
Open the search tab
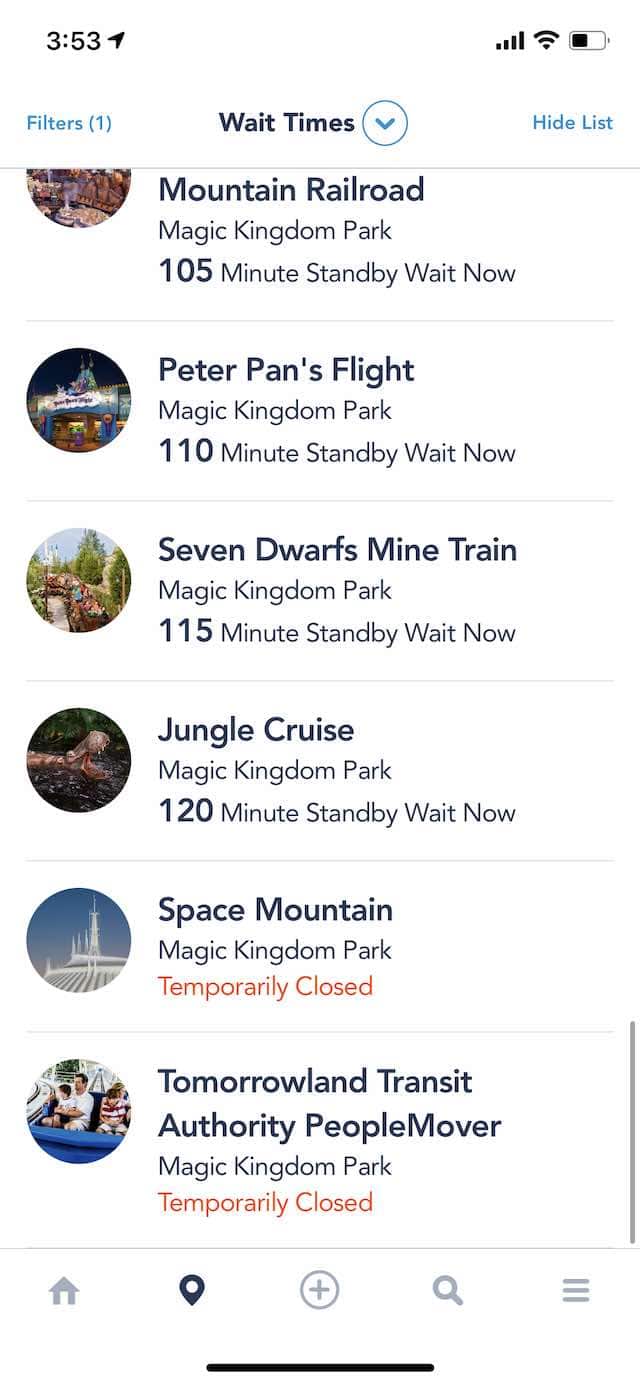pyautogui.click(x=448, y=1291)
